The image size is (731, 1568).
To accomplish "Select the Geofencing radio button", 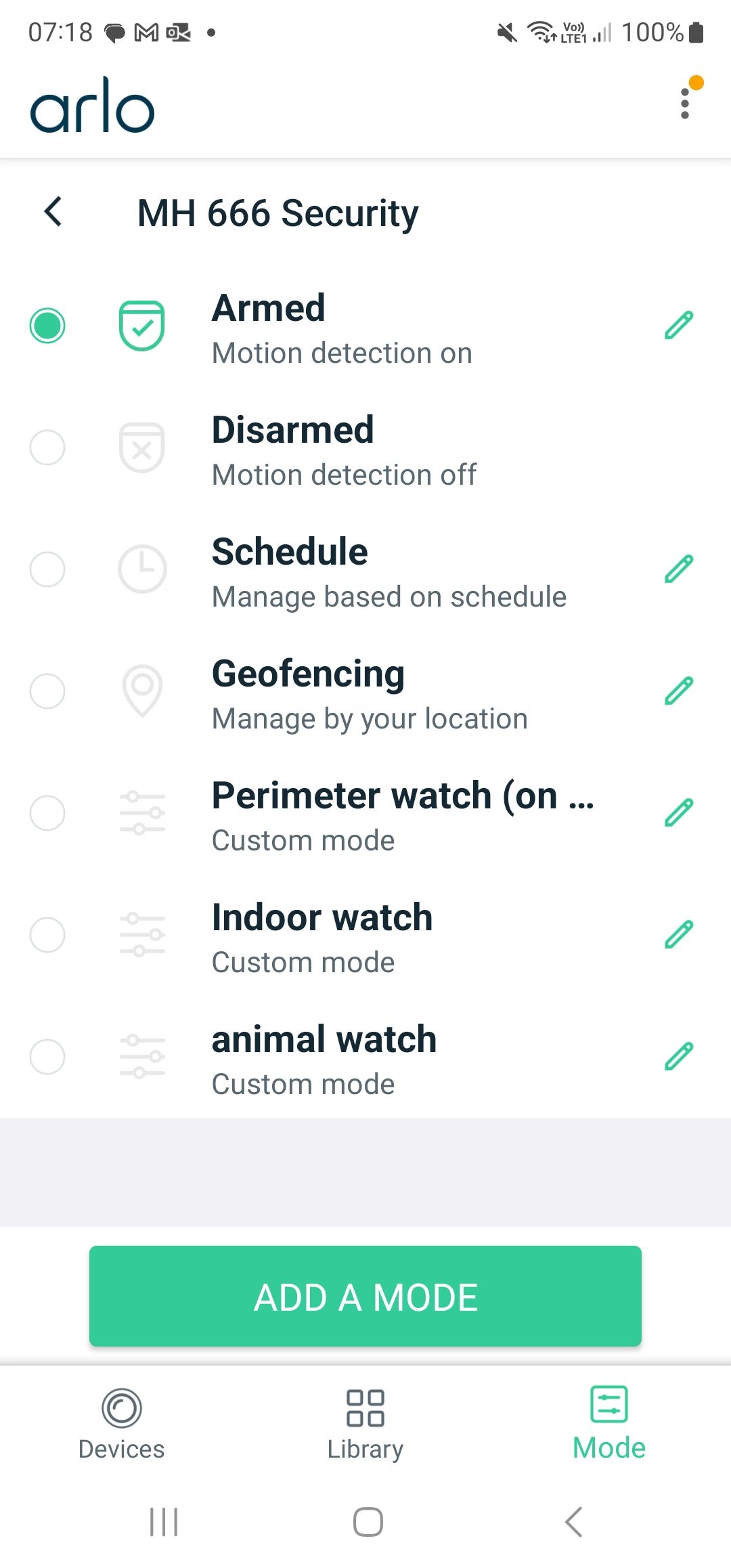I will click(x=47, y=691).
